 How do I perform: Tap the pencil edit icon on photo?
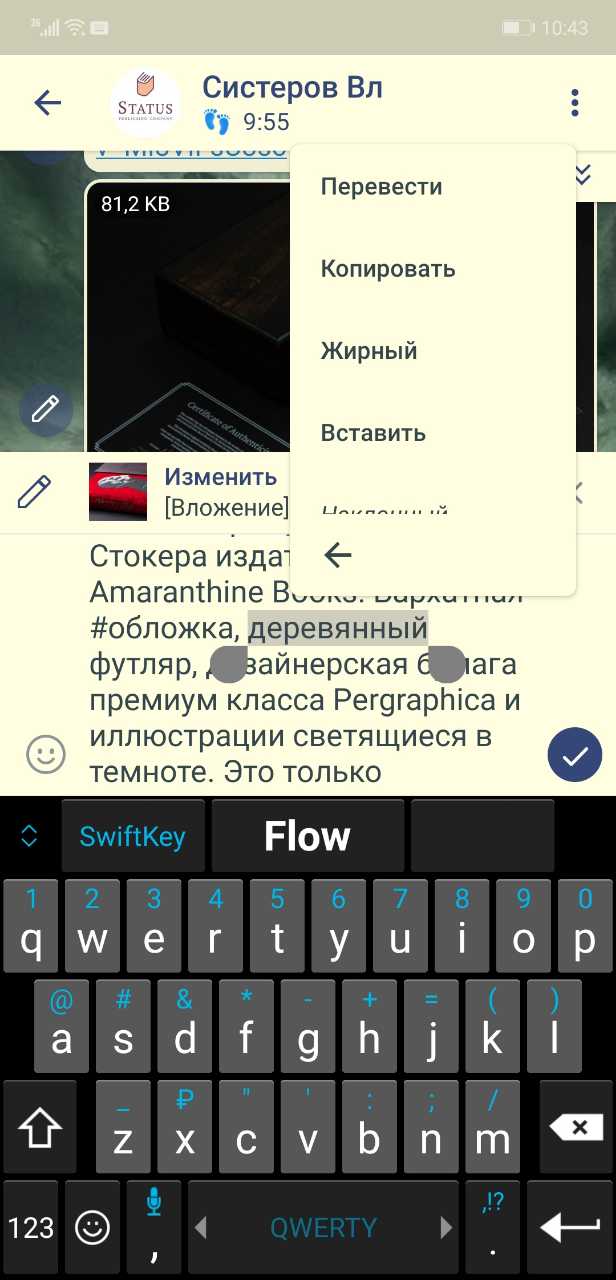45,410
